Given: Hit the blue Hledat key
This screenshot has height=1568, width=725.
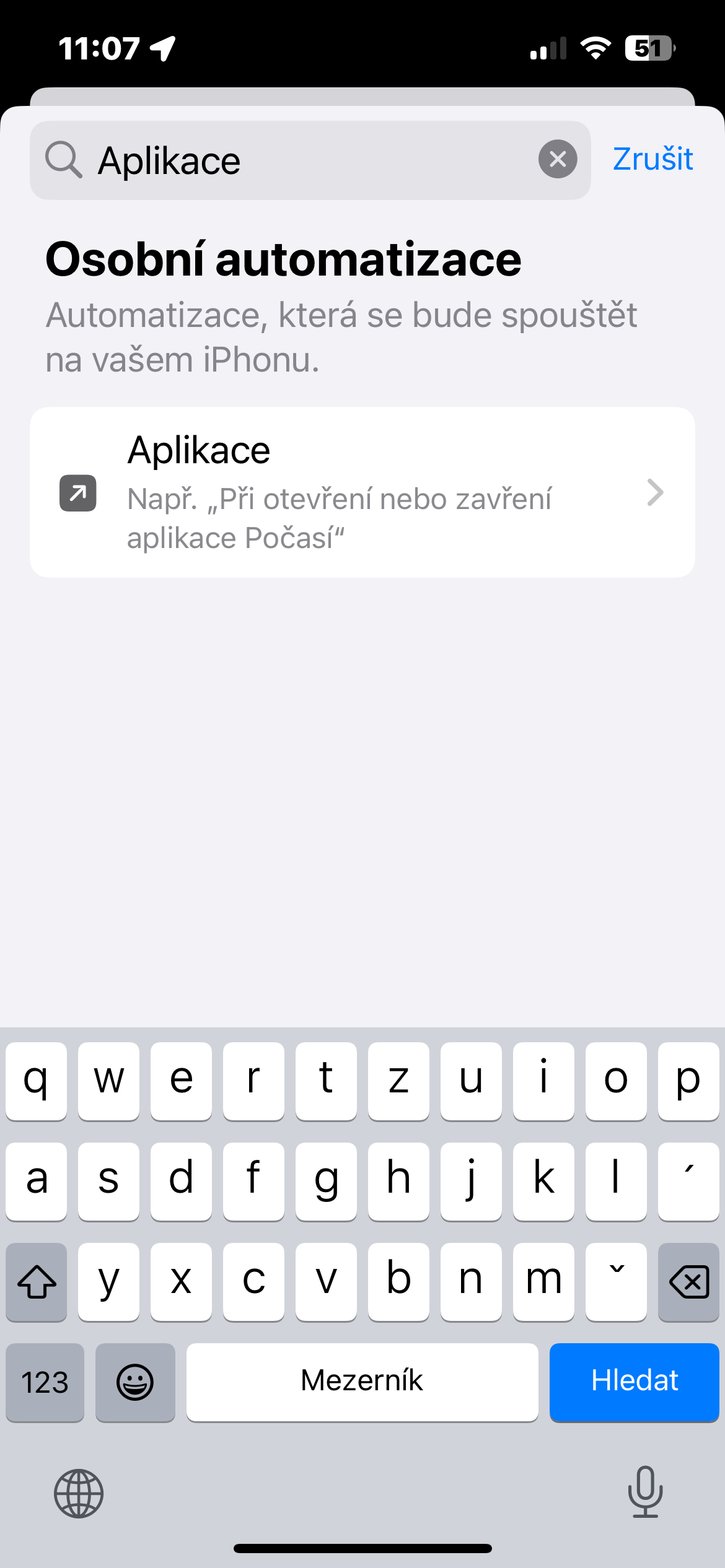Looking at the screenshot, I should point(634,1381).
